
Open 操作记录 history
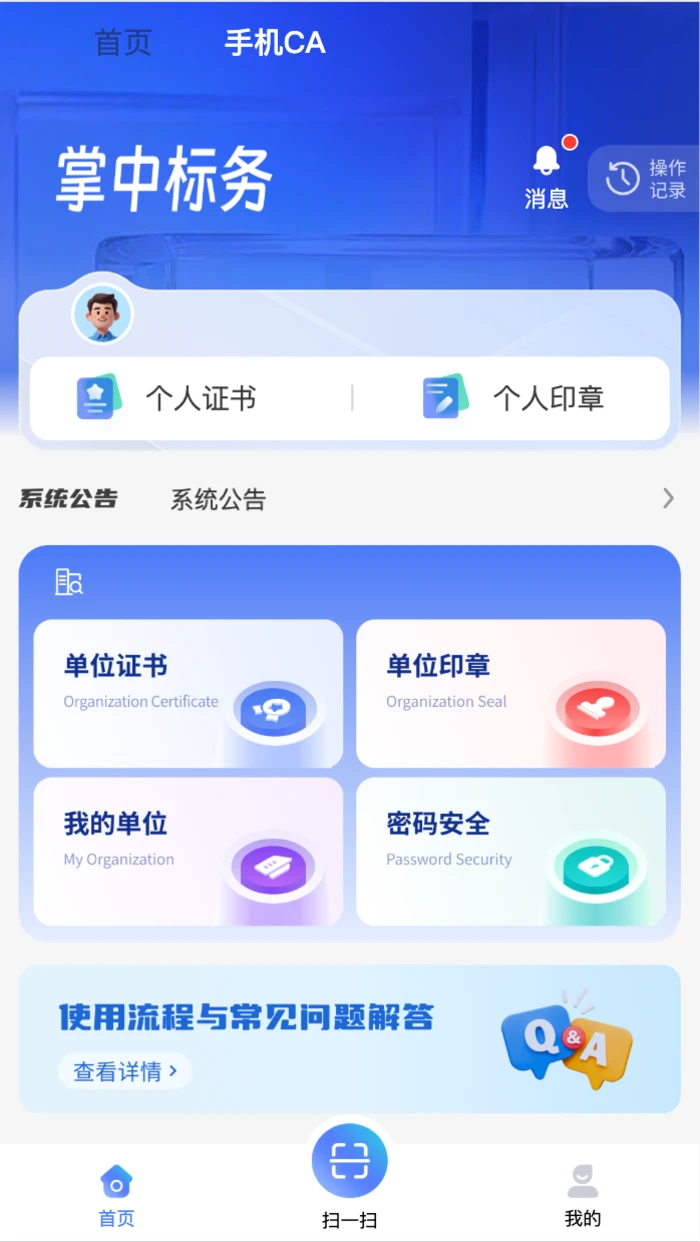point(644,179)
